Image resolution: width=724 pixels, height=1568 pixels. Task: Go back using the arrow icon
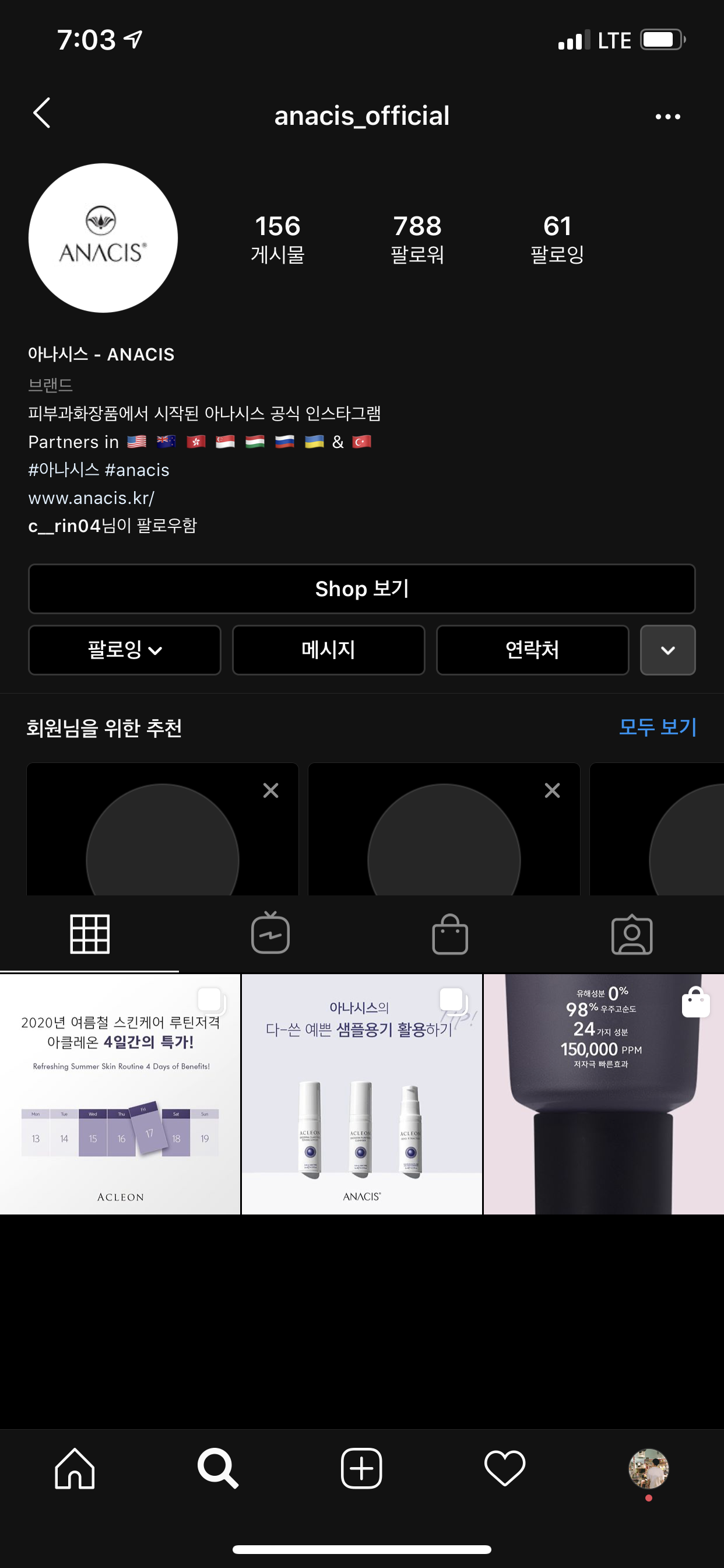(x=41, y=114)
